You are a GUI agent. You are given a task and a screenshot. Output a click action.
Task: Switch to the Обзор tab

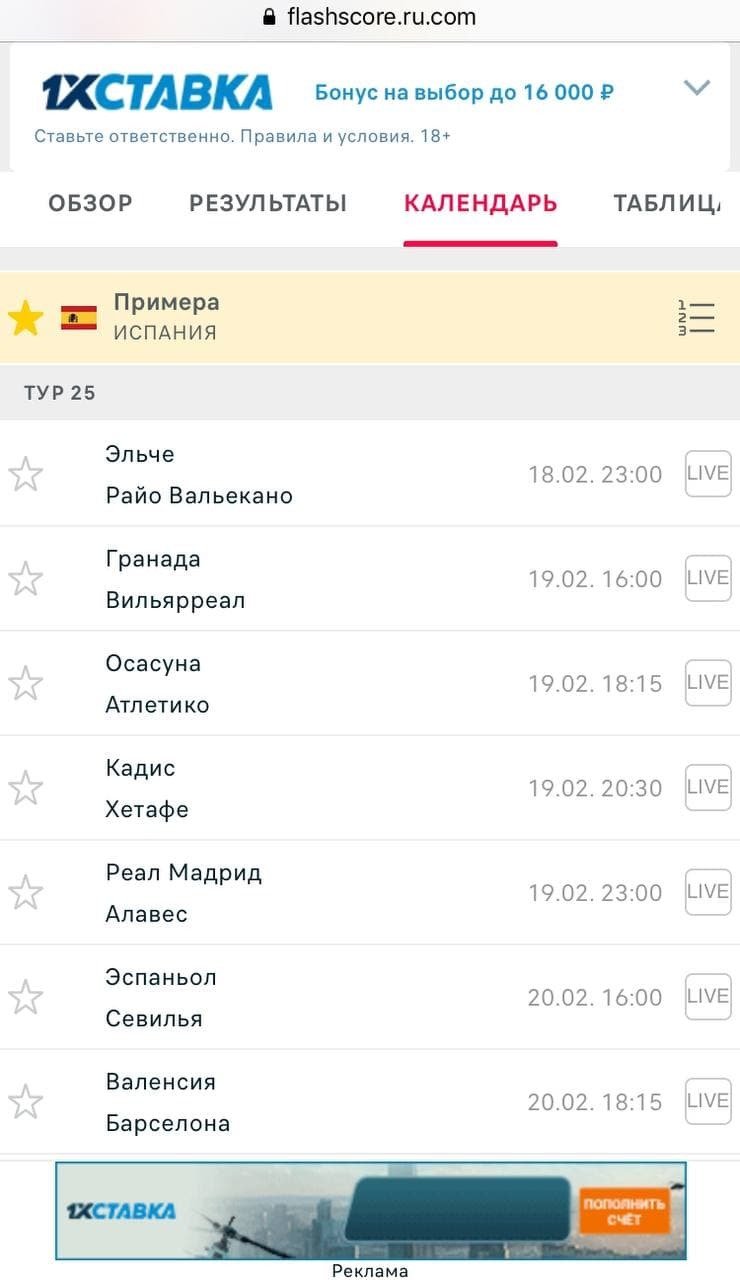tap(90, 204)
